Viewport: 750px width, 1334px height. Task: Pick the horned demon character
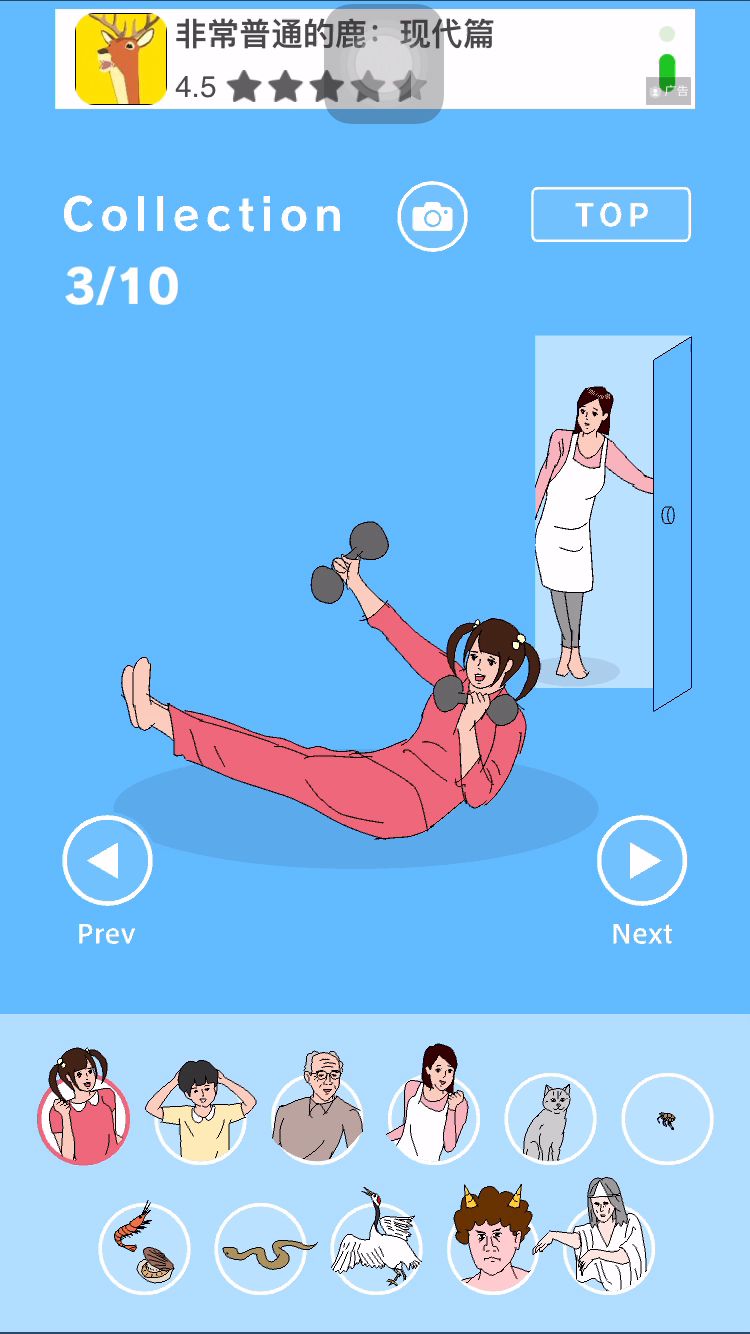click(492, 1244)
